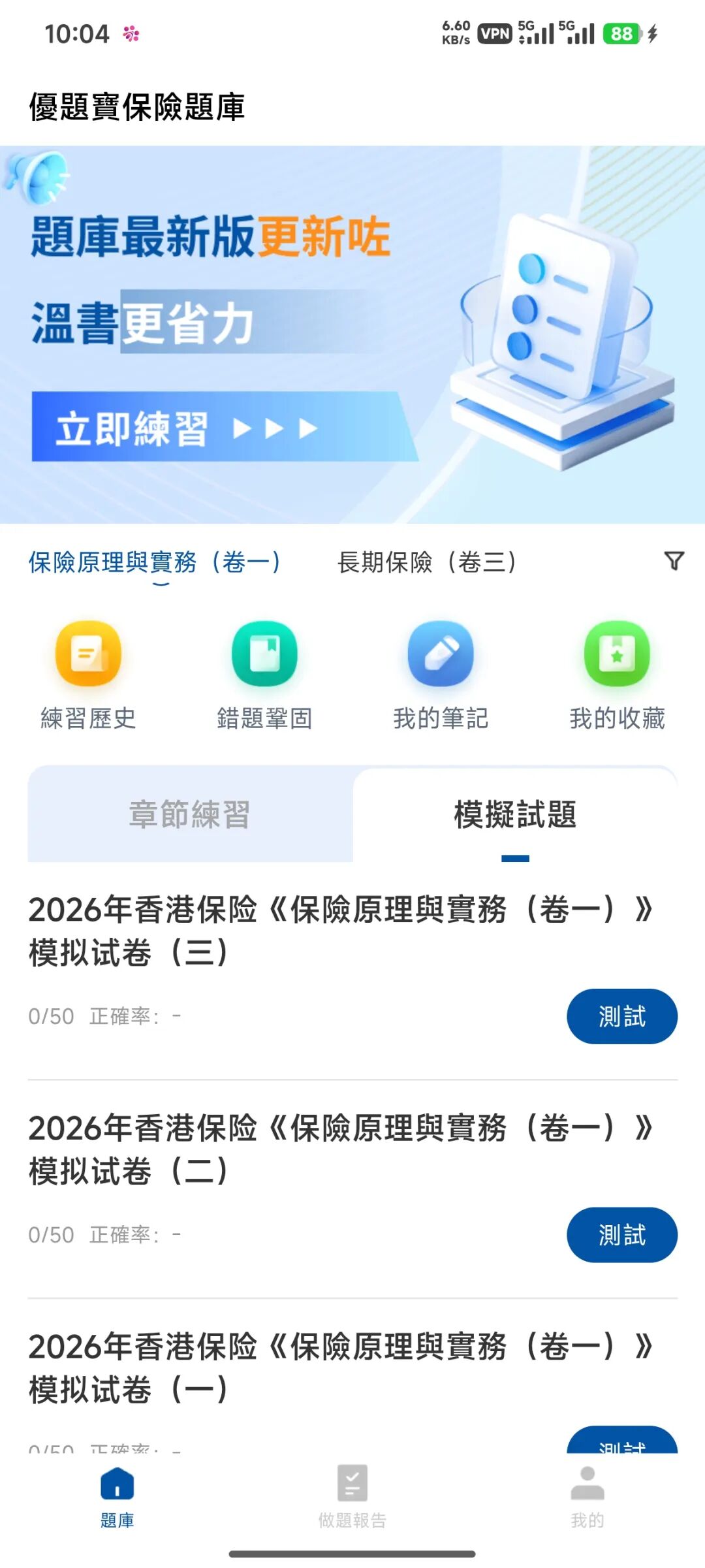Select the 模擬試題 tab
The height and width of the screenshot is (1568, 705).
tap(515, 814)
